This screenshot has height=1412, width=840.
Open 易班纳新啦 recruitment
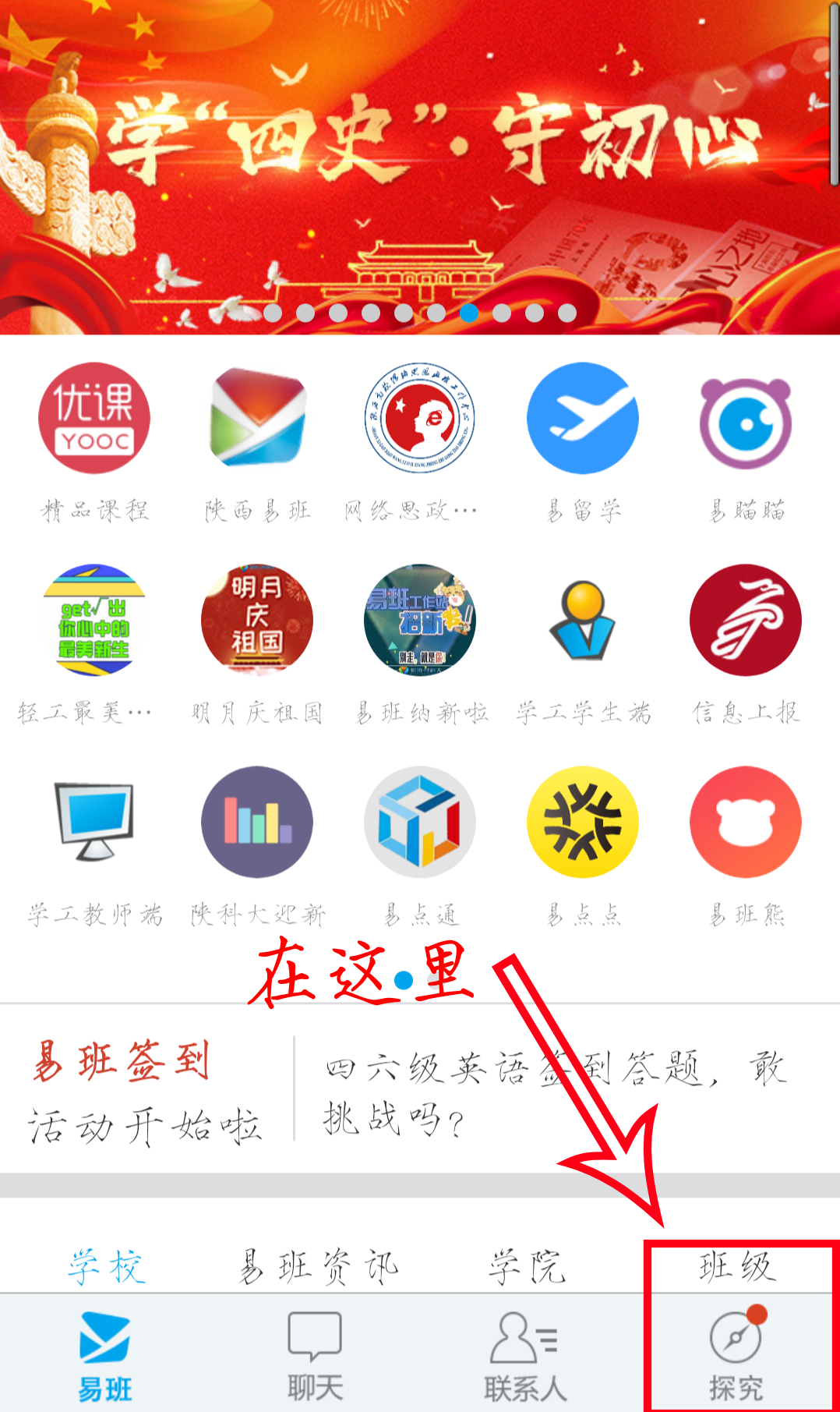click(x=420, y=621)
